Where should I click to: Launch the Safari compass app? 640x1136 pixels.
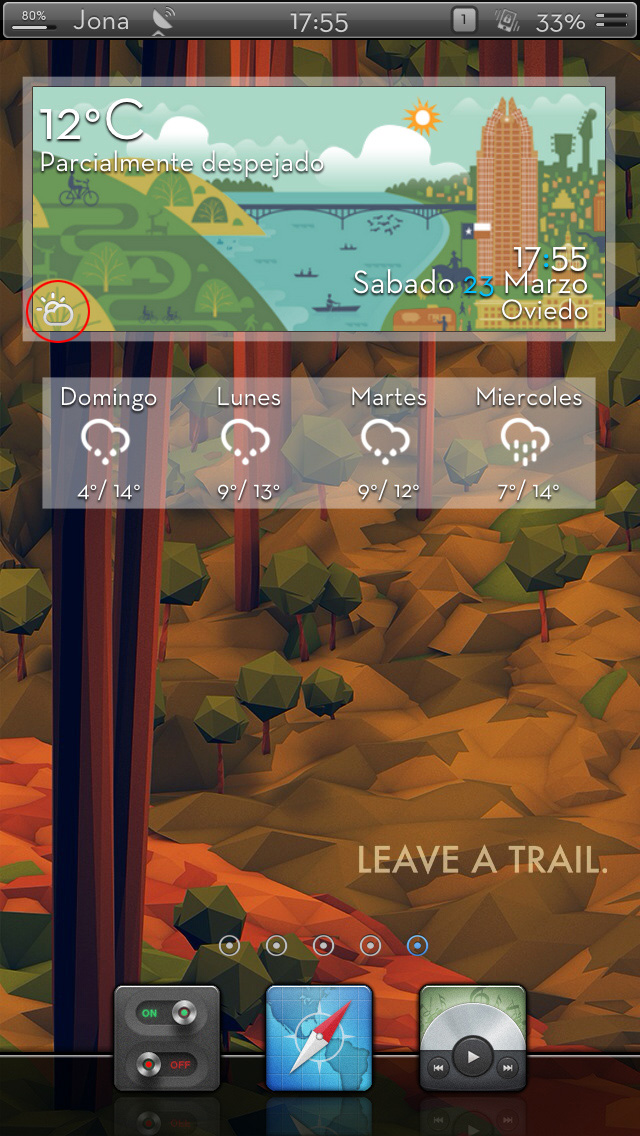pyautogui.click(x=319, y=1038)
